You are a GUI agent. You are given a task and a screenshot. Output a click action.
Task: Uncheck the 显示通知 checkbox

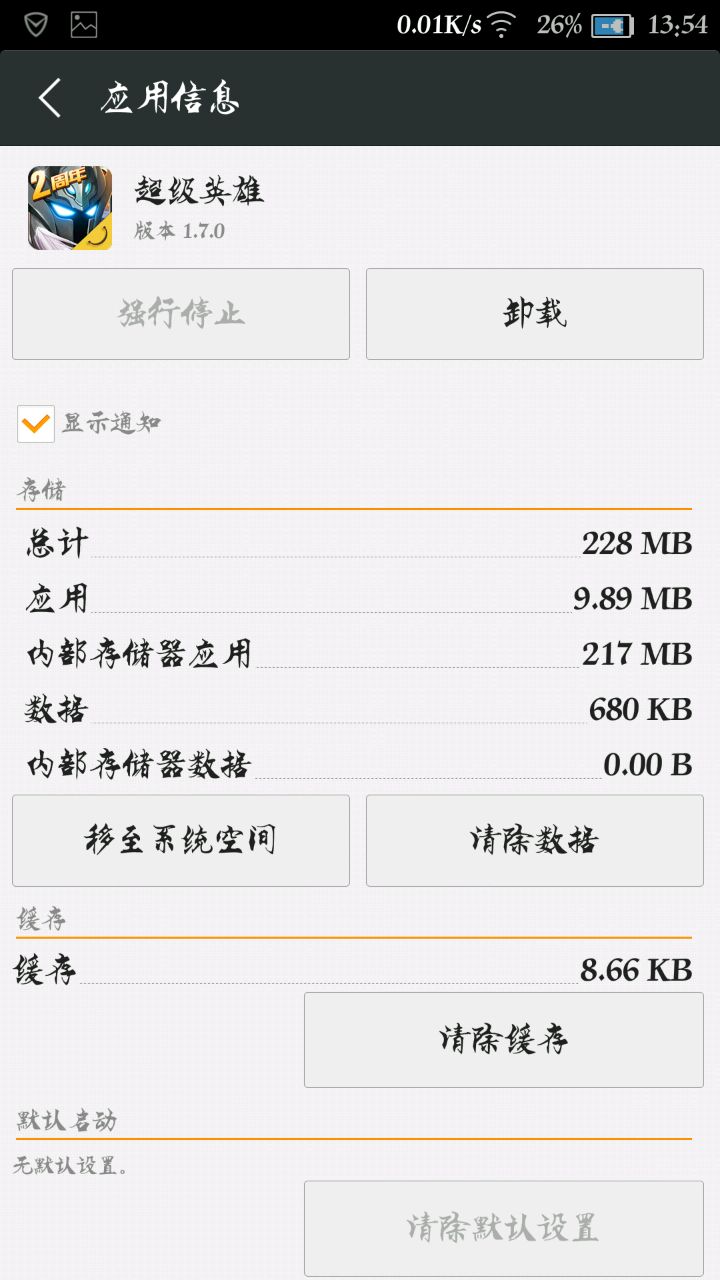pyautogui.click(x=36, y=424)
